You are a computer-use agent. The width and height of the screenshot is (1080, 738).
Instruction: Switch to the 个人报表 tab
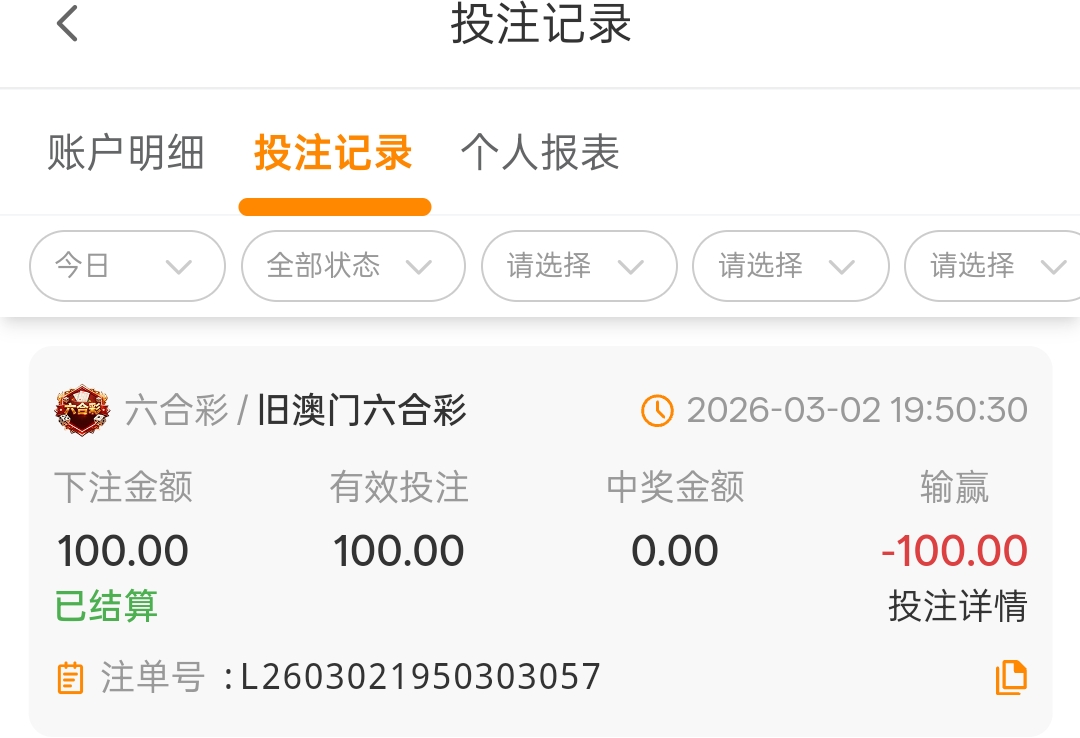[540, 153]
